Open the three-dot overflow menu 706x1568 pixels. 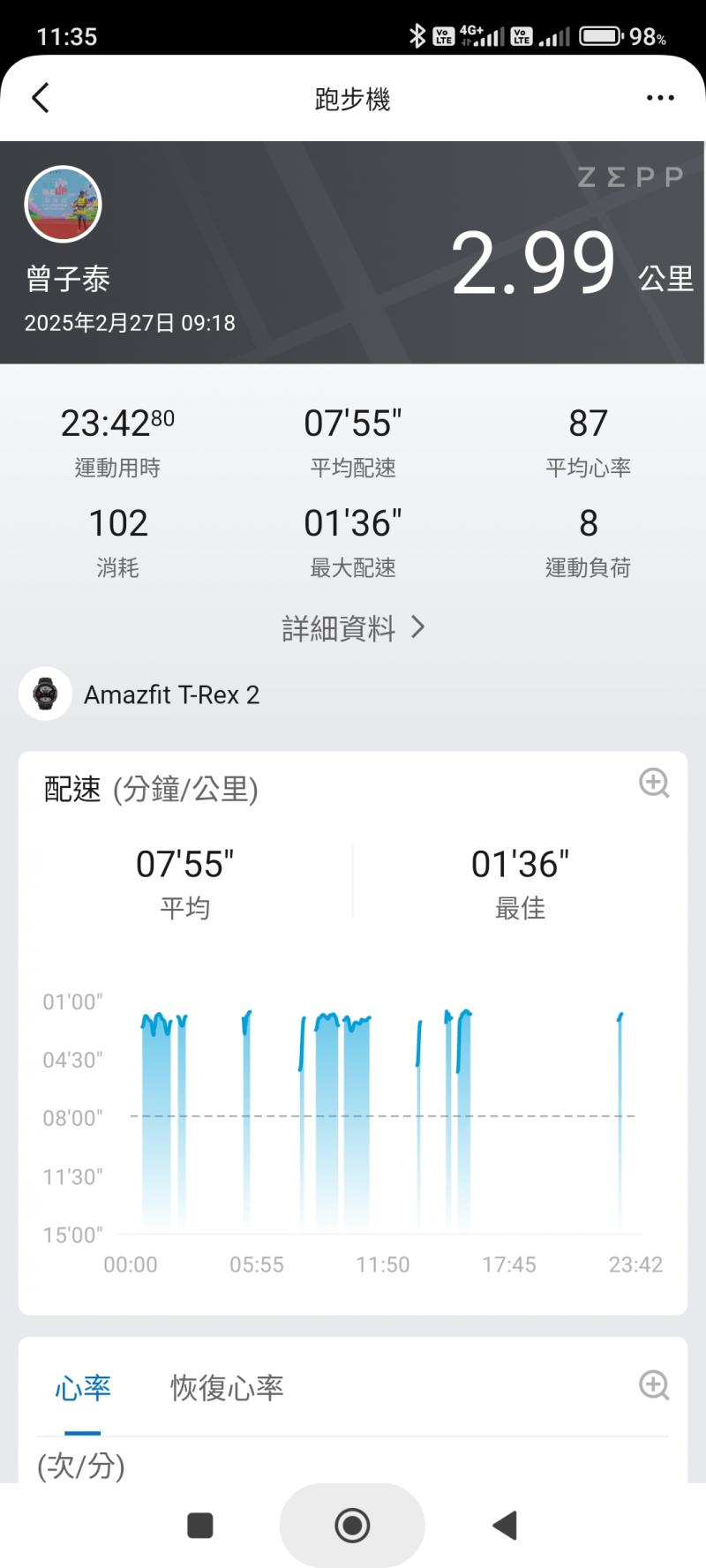point(660,98)
